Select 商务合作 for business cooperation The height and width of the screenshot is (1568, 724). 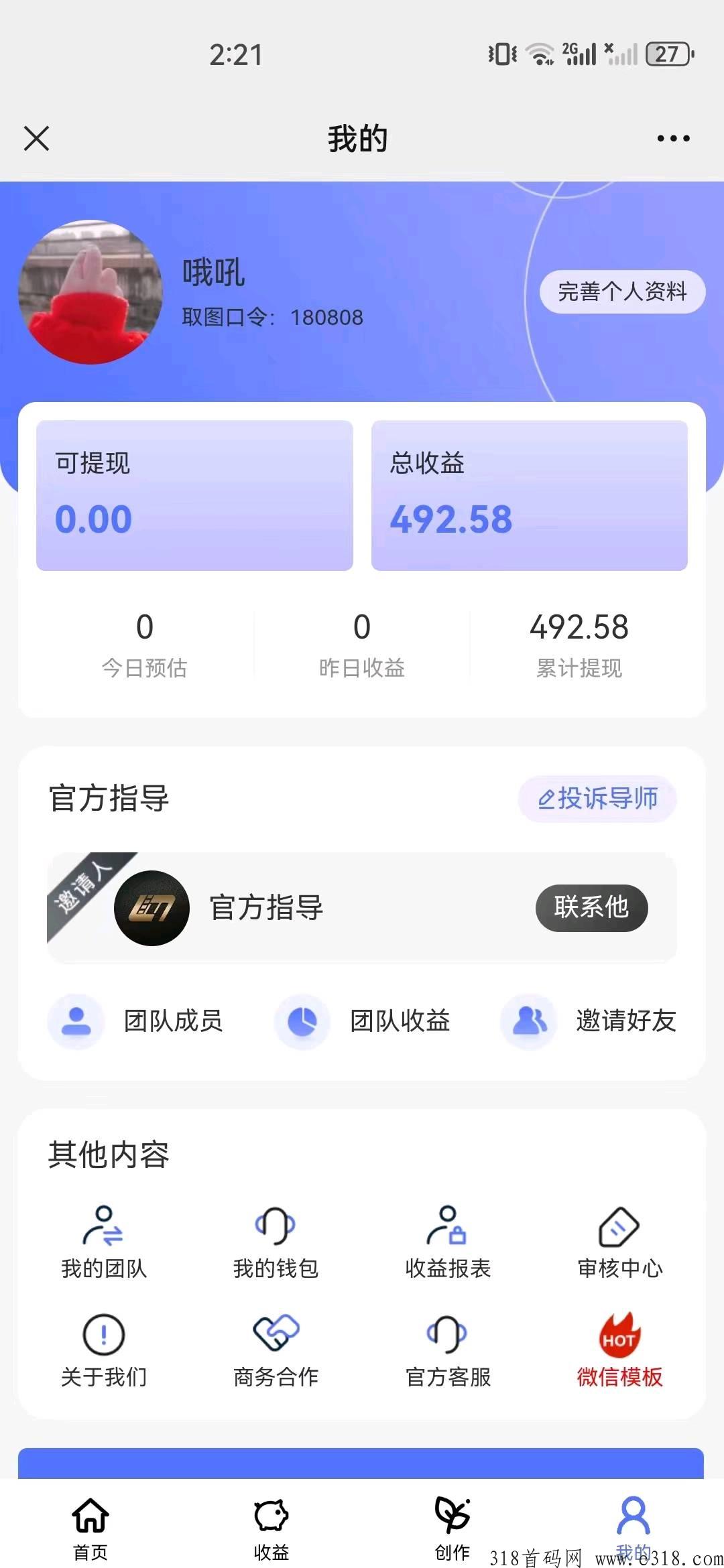click(276, 1350)
